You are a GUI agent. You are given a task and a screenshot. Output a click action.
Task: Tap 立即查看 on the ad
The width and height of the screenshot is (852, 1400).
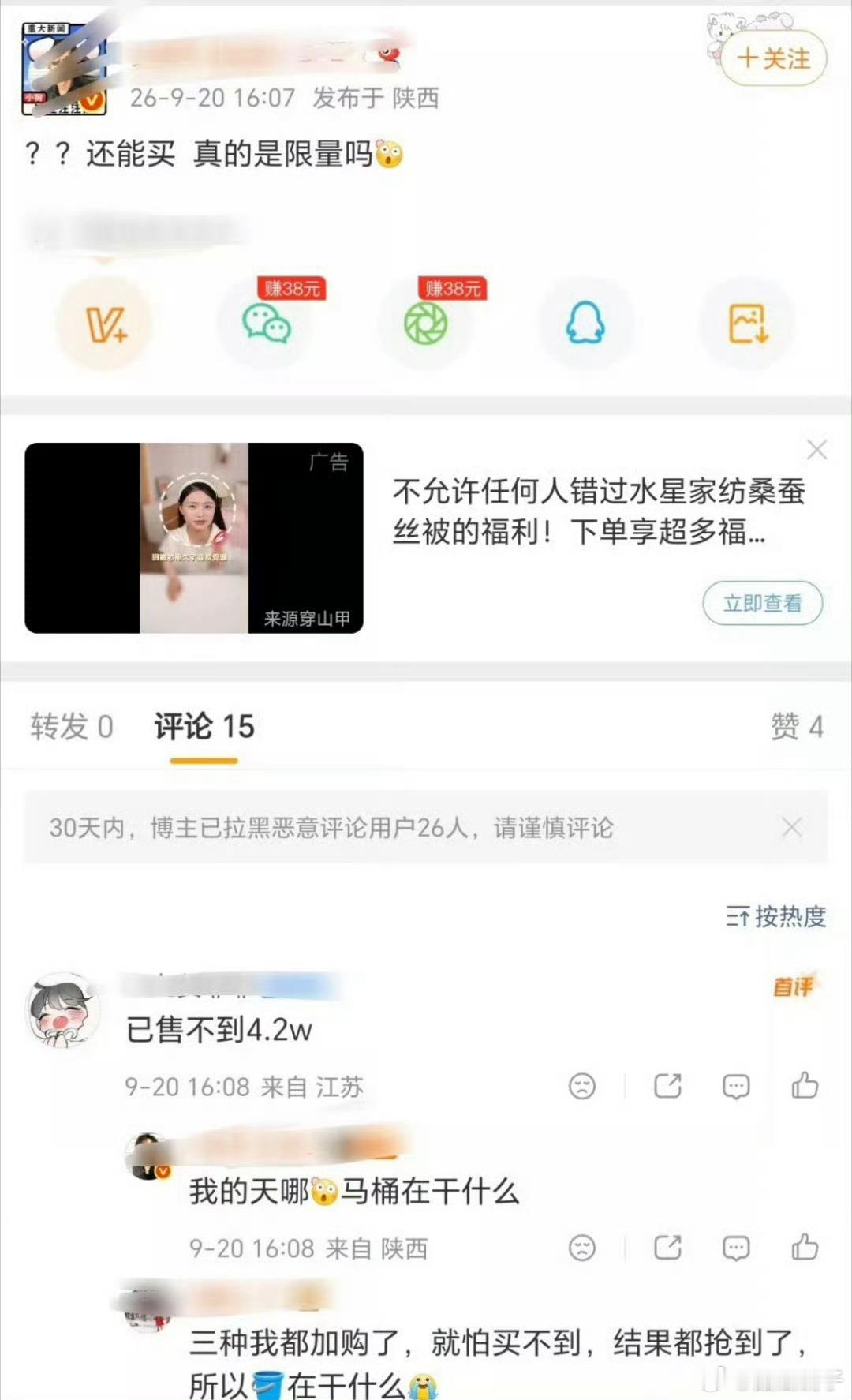pyautogui.click(x=762, y=604)
